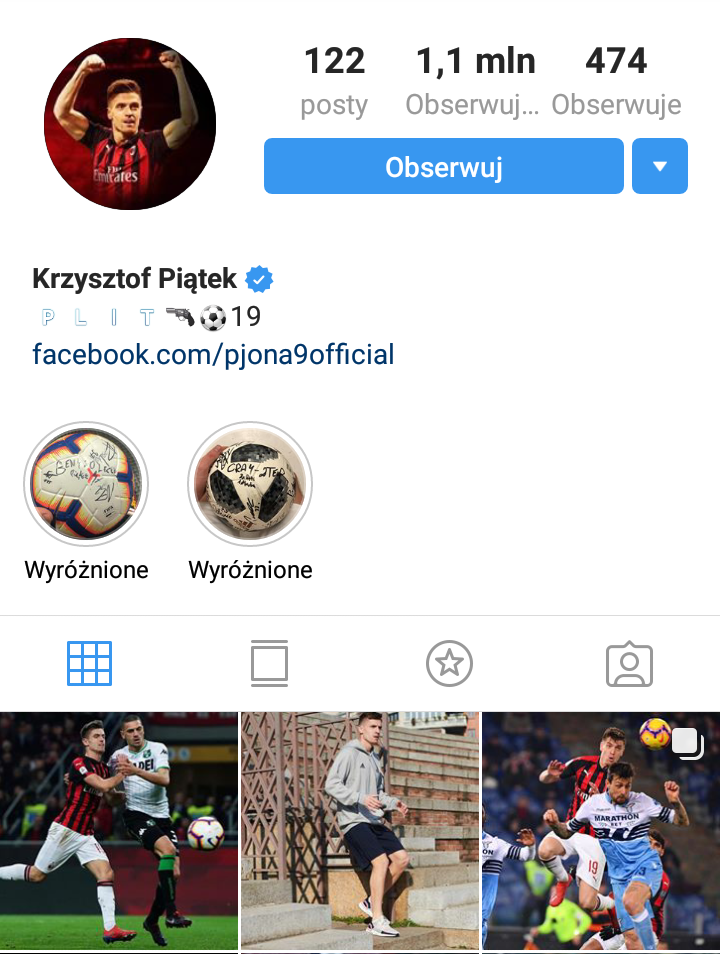
Task: Switch to the single-column feed view tab
Action: (x=269, y=663)
